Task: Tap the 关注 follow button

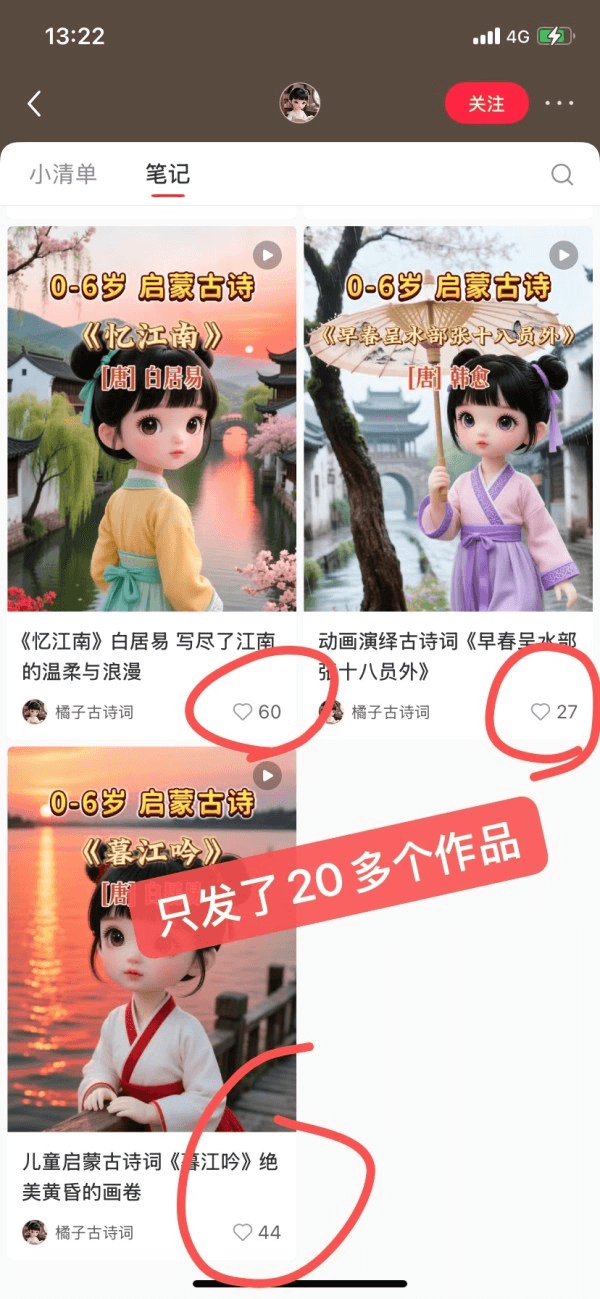Action: (x=486, y=104)
